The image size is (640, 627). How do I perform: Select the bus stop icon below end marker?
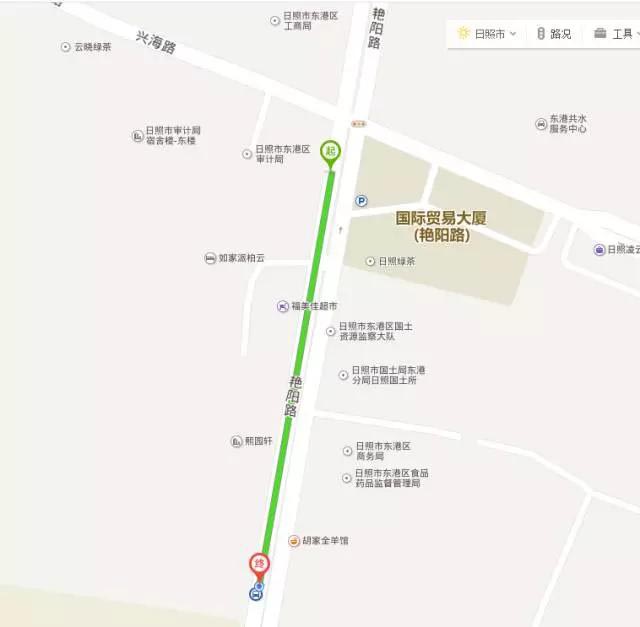click(256, 594)
